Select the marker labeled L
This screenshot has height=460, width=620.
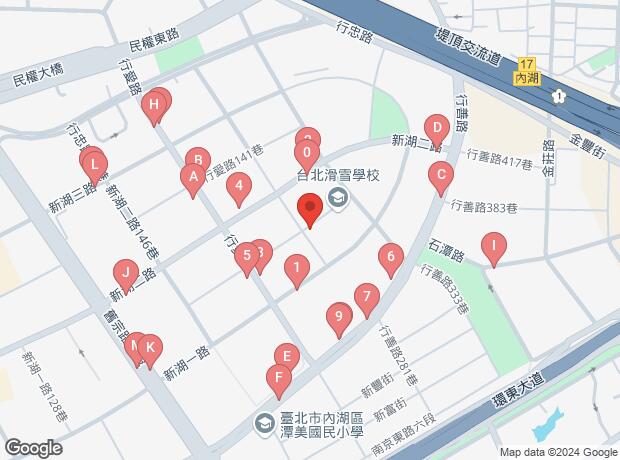(94, 165)
